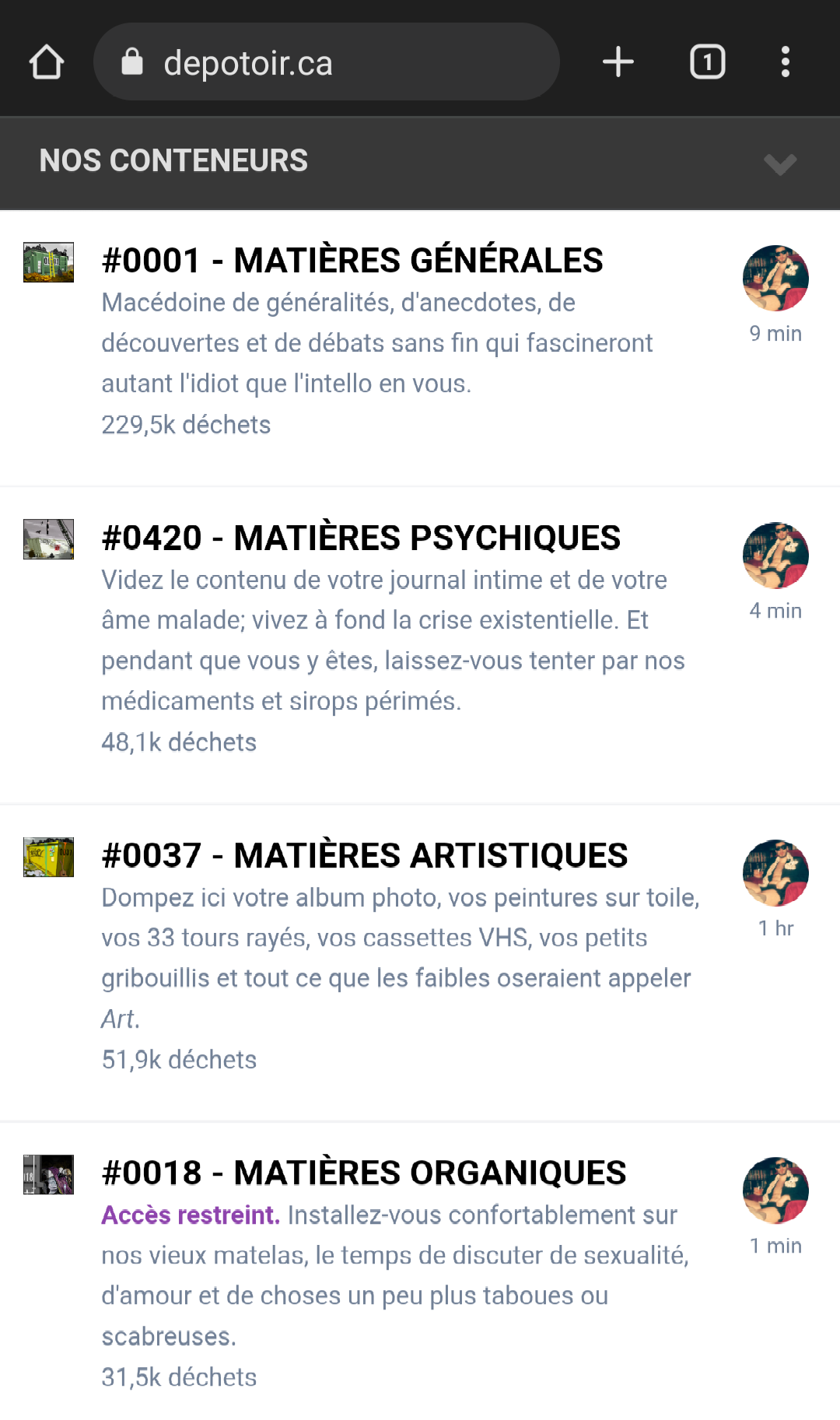Go to the browser home page

pos(47,62)
